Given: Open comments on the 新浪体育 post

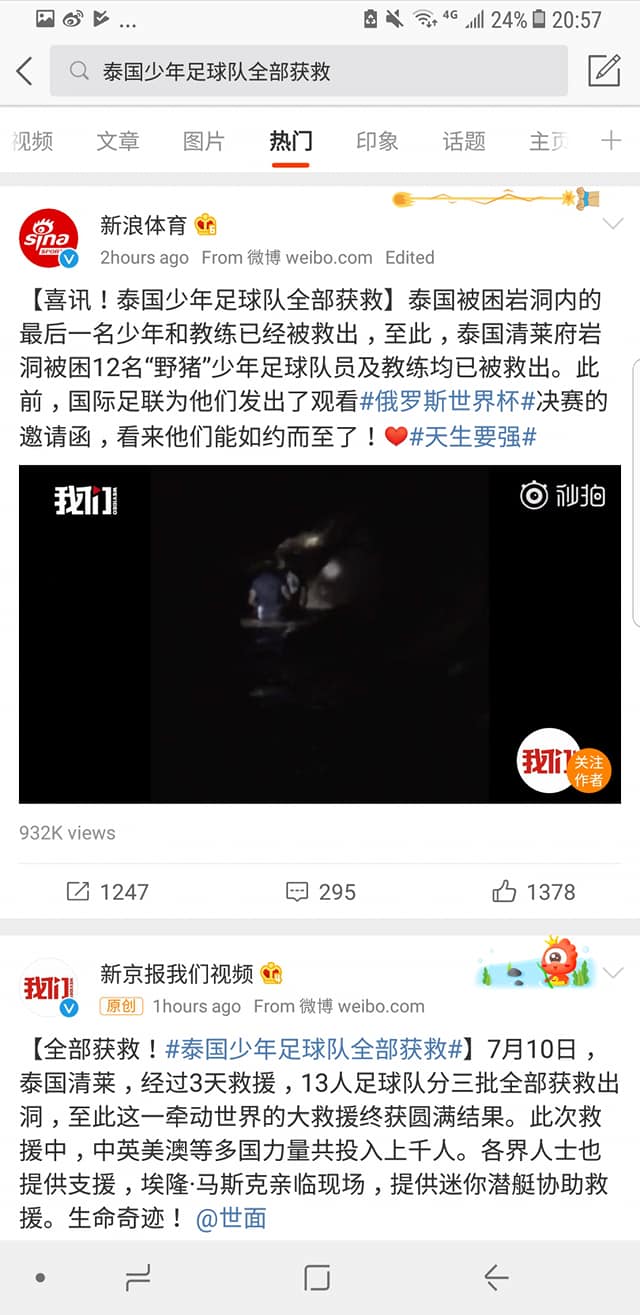Looking at the screenshot, I should (320, 892).
